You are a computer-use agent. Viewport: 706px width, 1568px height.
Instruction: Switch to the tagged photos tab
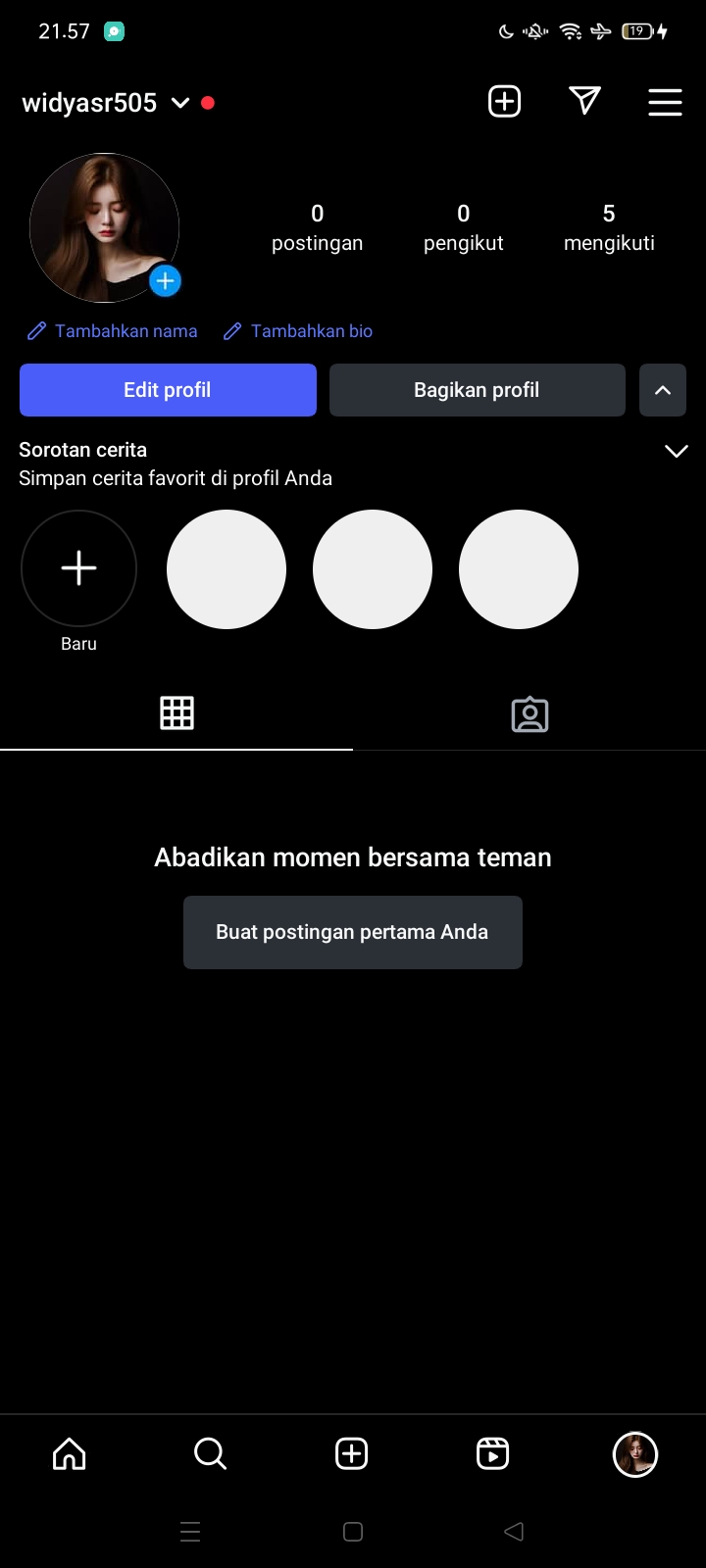(529, 714)
